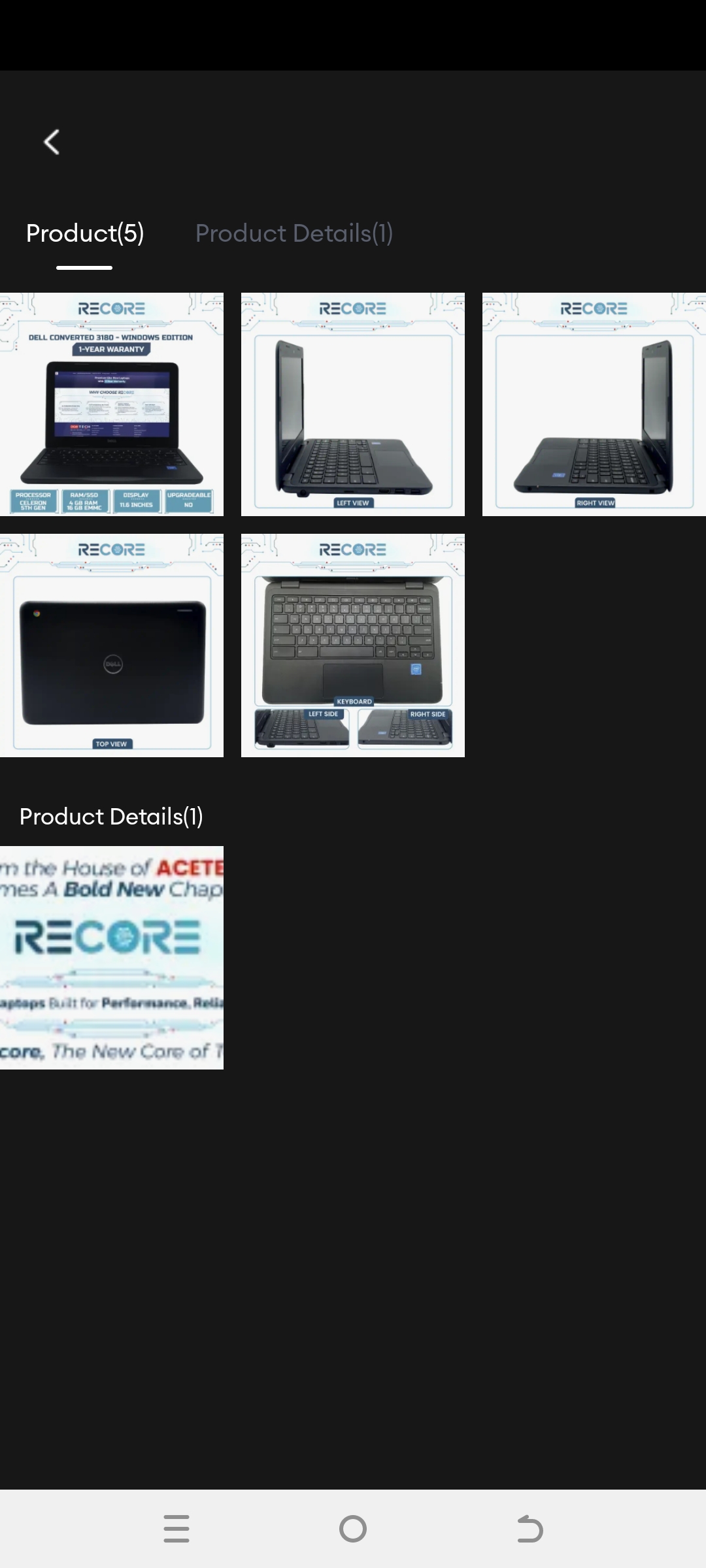This screenshot has height=1568, width=706.
Task: Tap the system home button
Action: [x=353, y=1529]
